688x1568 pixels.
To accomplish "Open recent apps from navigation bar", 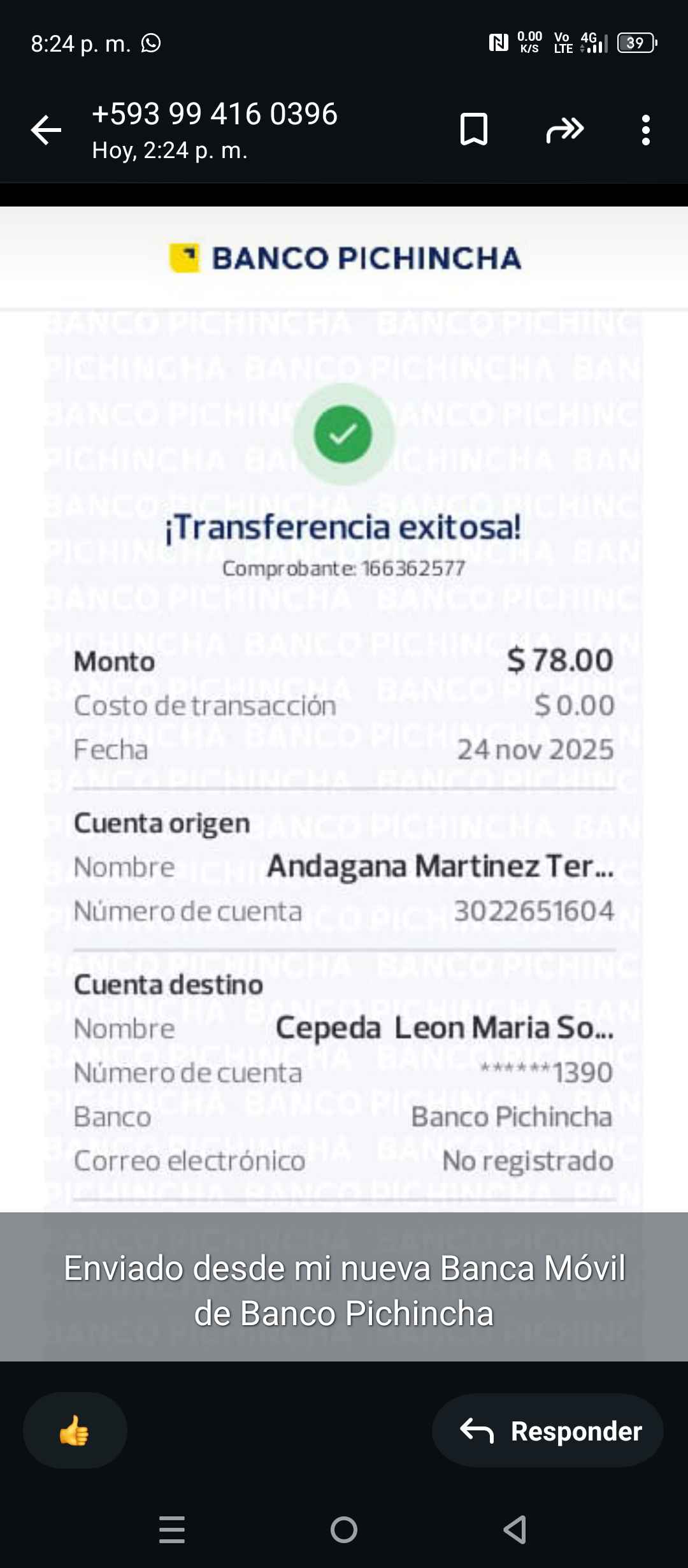I will tap(172, 1529).
